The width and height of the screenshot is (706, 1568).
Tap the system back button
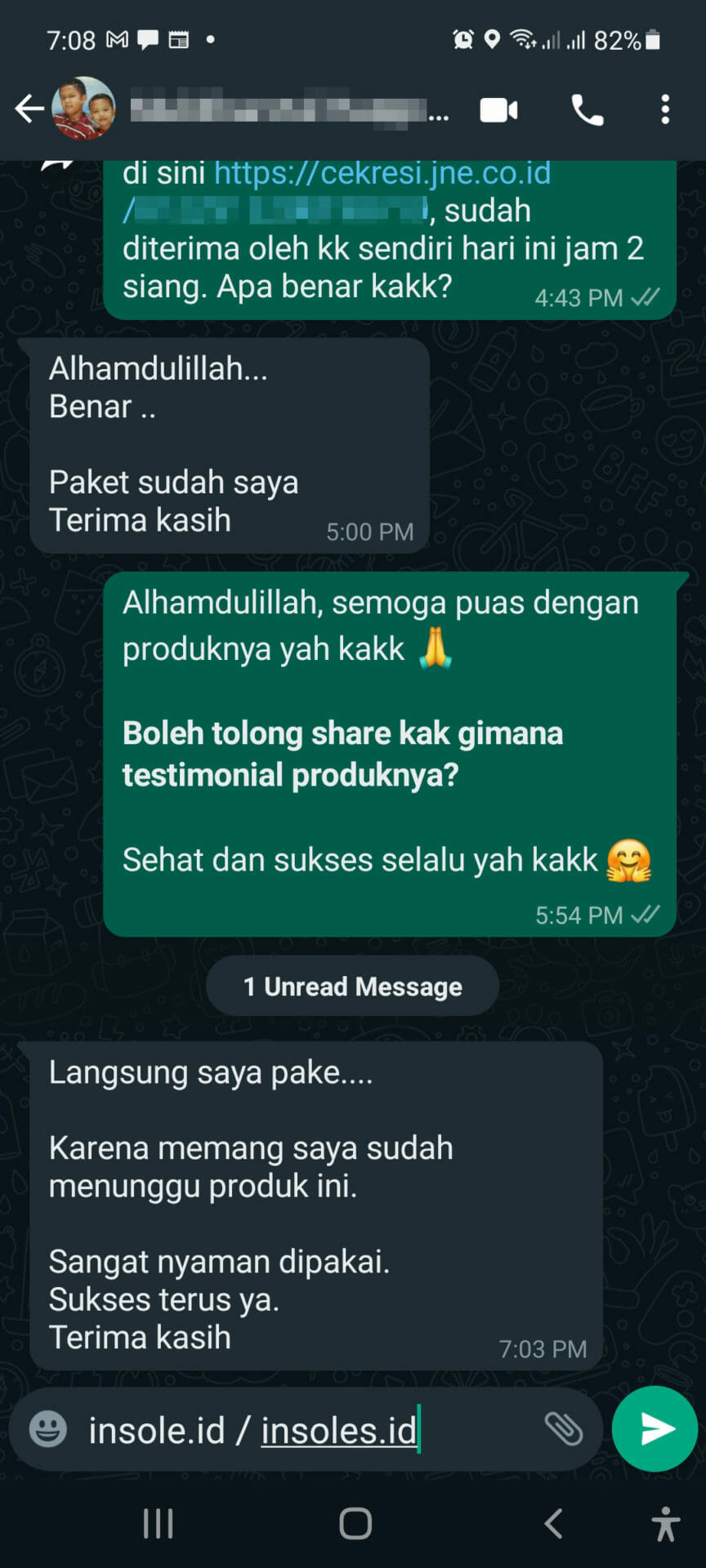click(553, 1523)
